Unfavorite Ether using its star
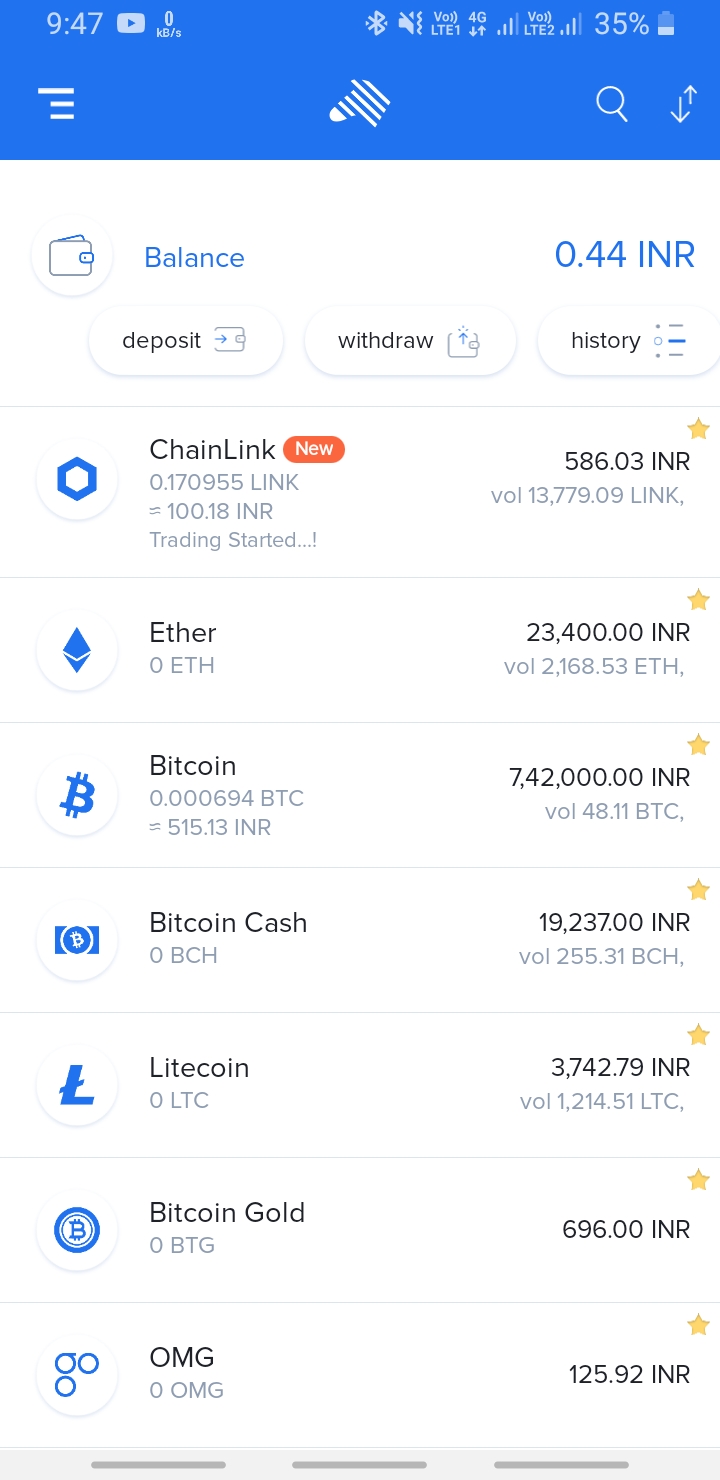The image size is (720, 1480). click(x=698, y=600)
